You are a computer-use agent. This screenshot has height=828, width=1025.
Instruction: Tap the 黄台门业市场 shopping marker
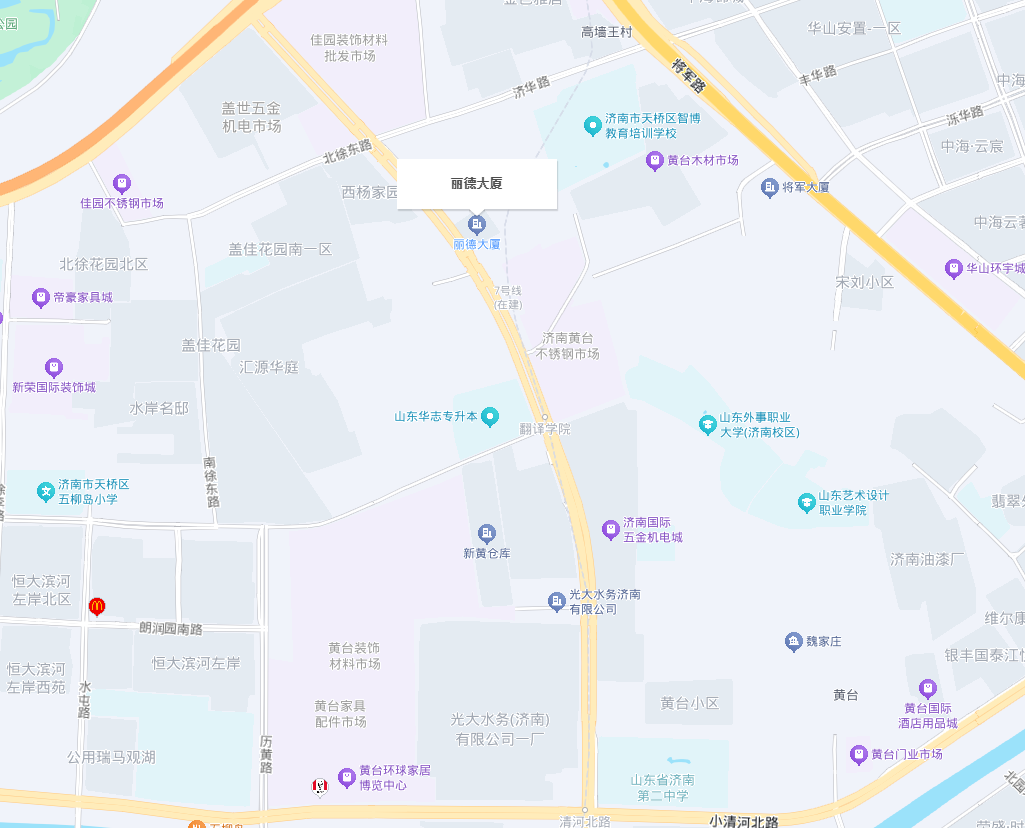(858, 754)
